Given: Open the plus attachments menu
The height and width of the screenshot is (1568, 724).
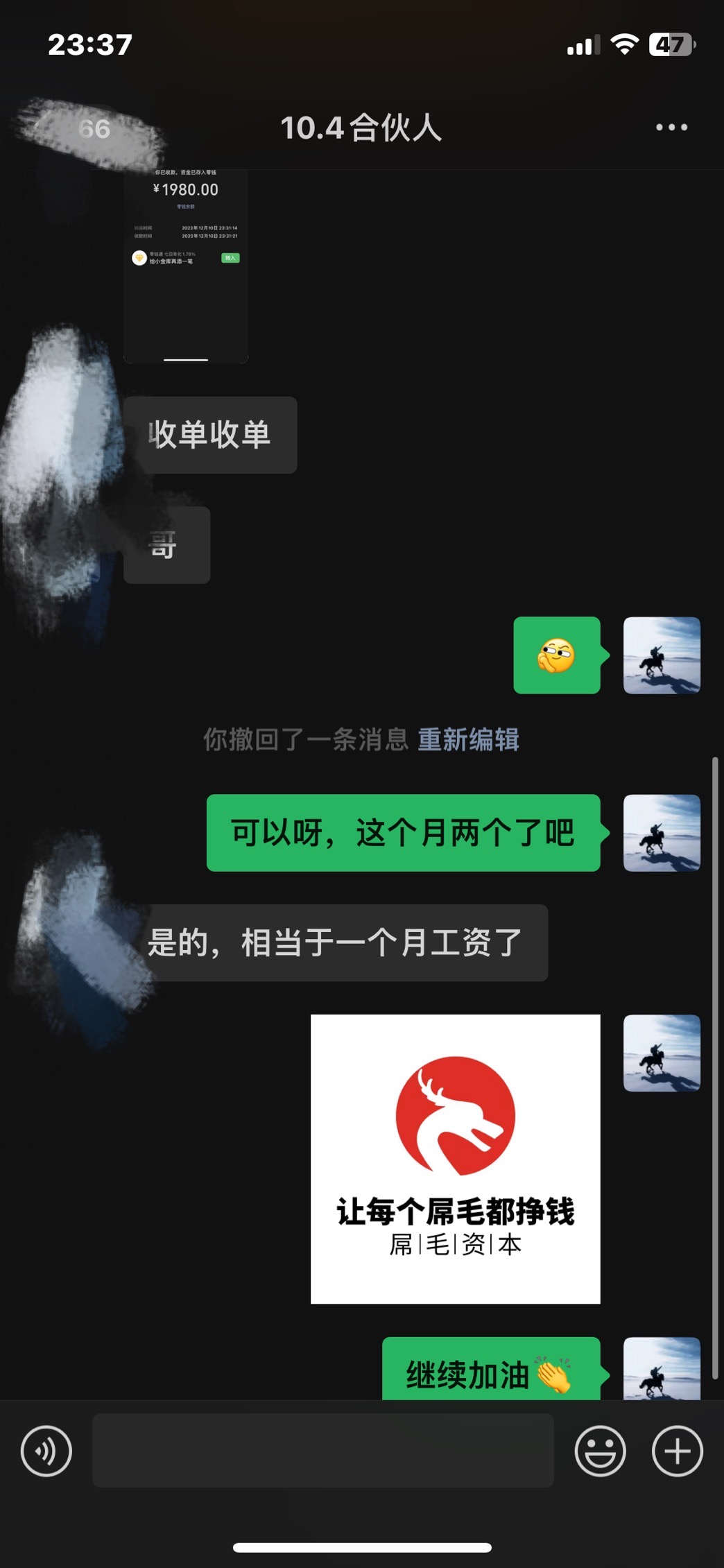Looking at the screenshot, I should point(677,1451).
